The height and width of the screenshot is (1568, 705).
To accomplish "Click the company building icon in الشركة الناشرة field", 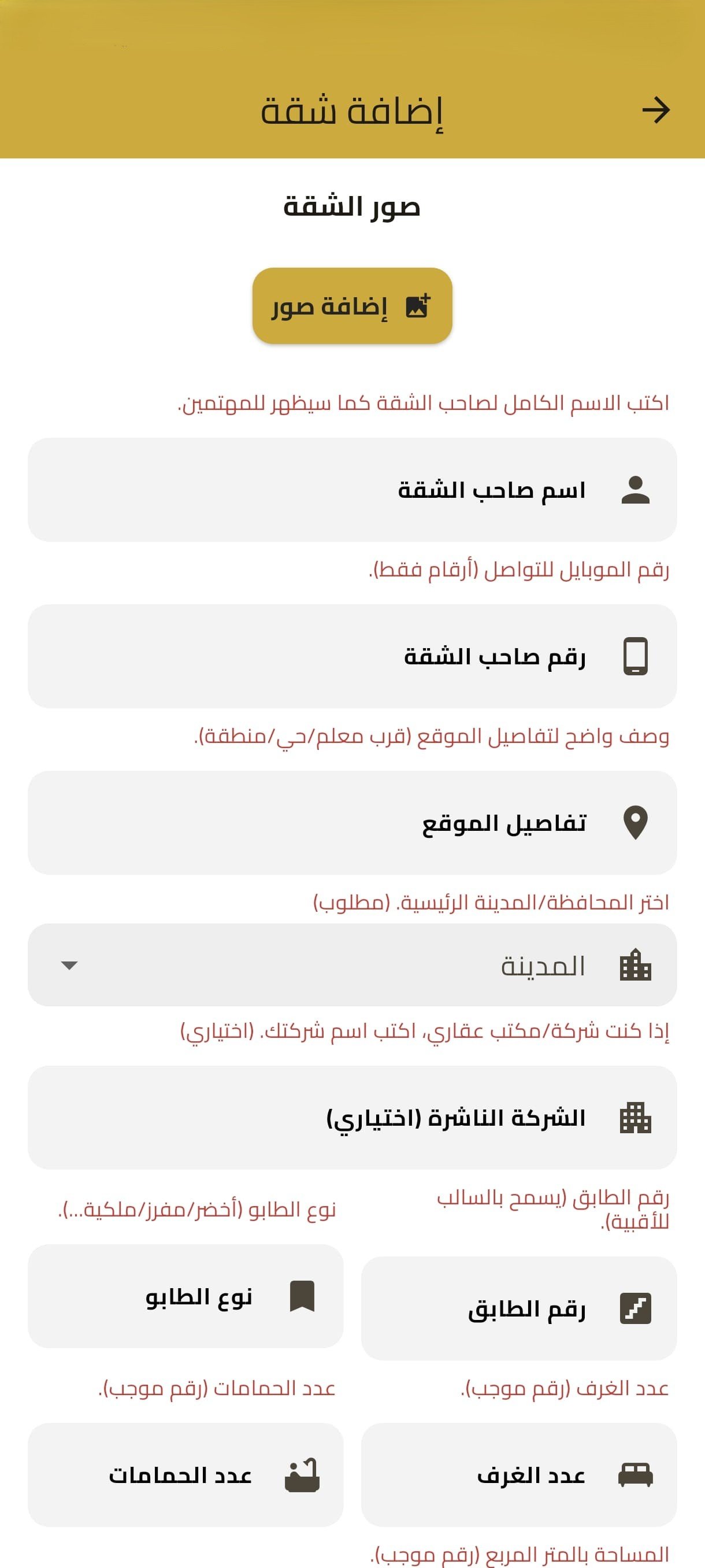I will (x=636, y=1119).
